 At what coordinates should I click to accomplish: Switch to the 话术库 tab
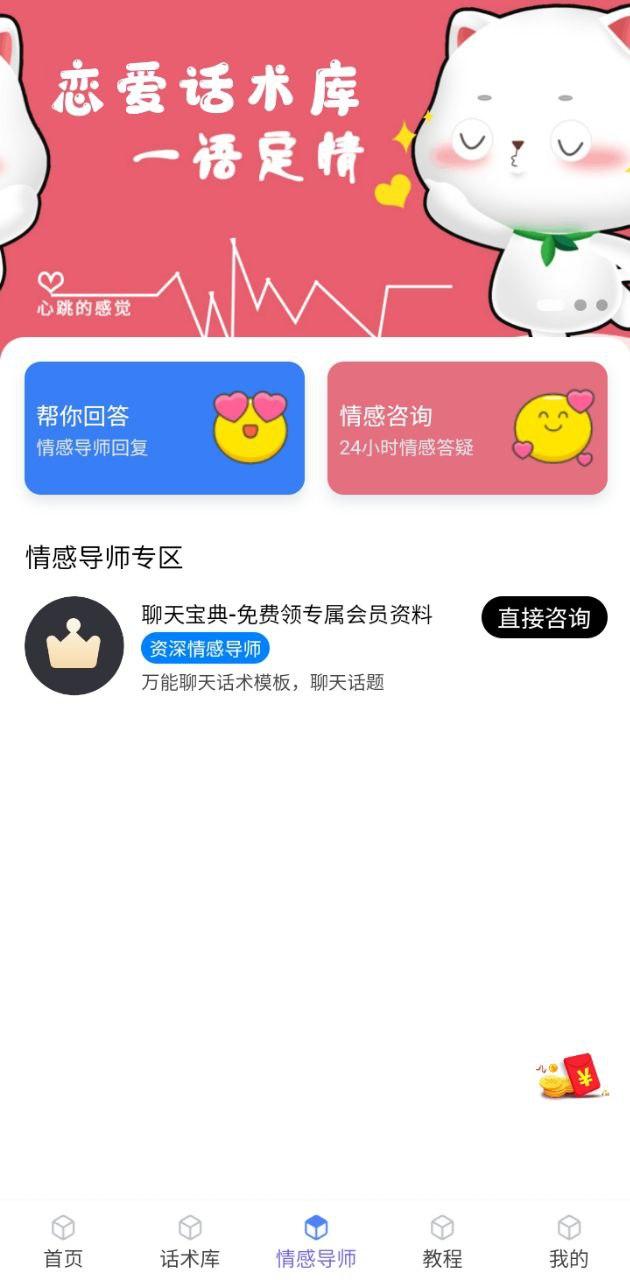pos(190,1242)
